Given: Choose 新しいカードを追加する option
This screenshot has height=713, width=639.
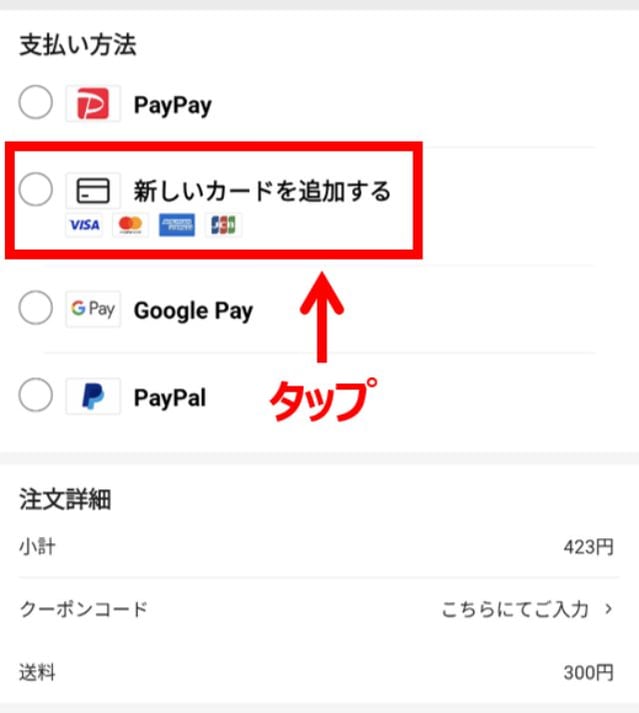Looking at the screenshot, I should click(x=35, y=190).
